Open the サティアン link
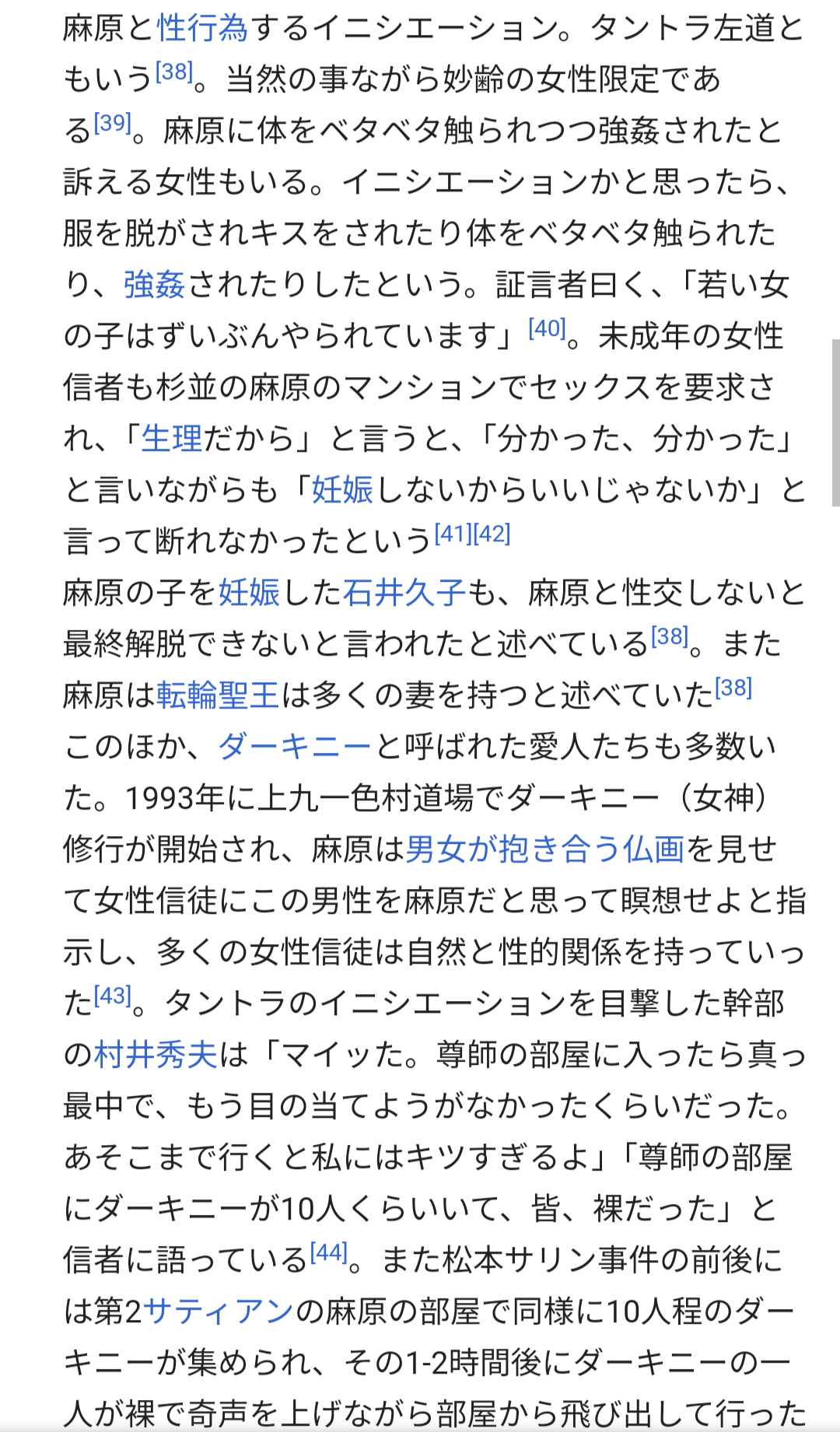This screenshot has height=1432, width=840. 219,1311
